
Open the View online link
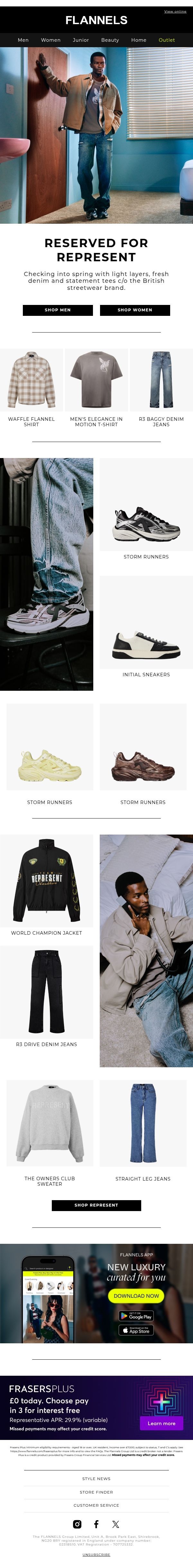coord(175,12)
